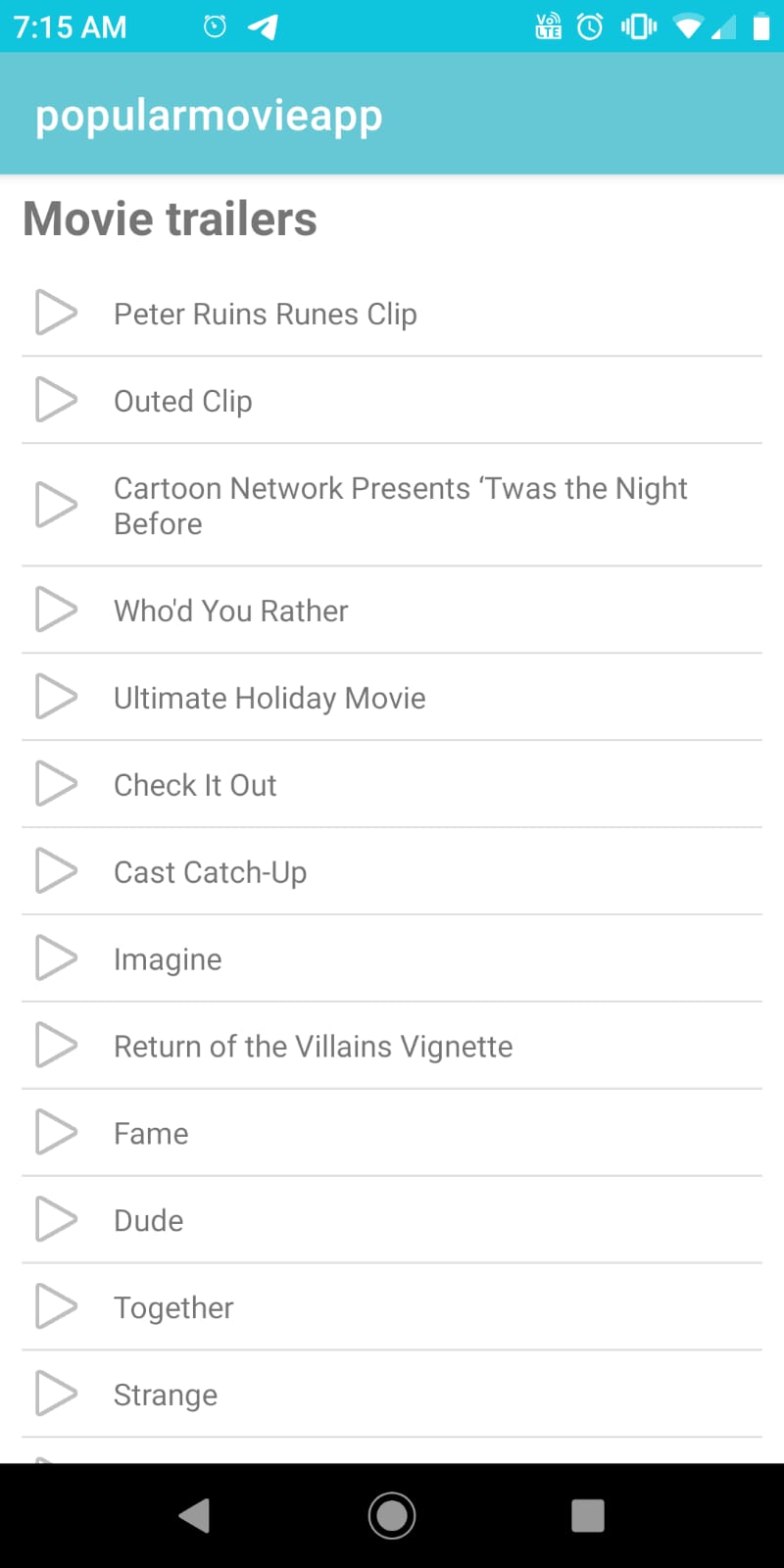Play the Peter Ruins Runes Clip trailer

(x=265, y=314)
